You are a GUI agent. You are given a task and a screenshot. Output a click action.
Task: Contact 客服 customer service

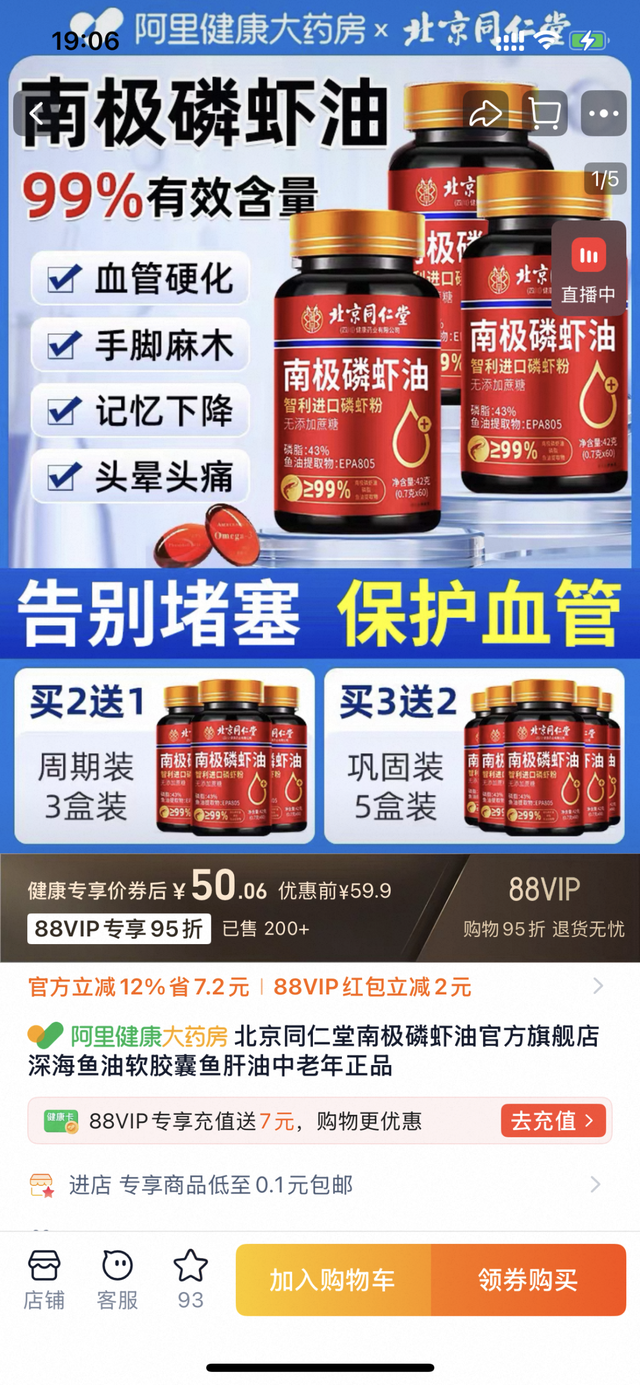pyautogui.click(x=117, y=1279)
